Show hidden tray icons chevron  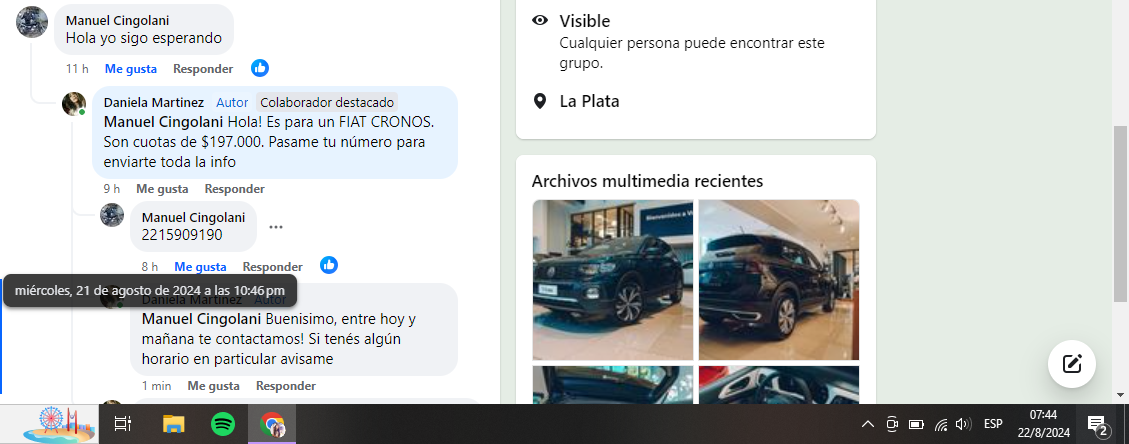click(867, 424)
